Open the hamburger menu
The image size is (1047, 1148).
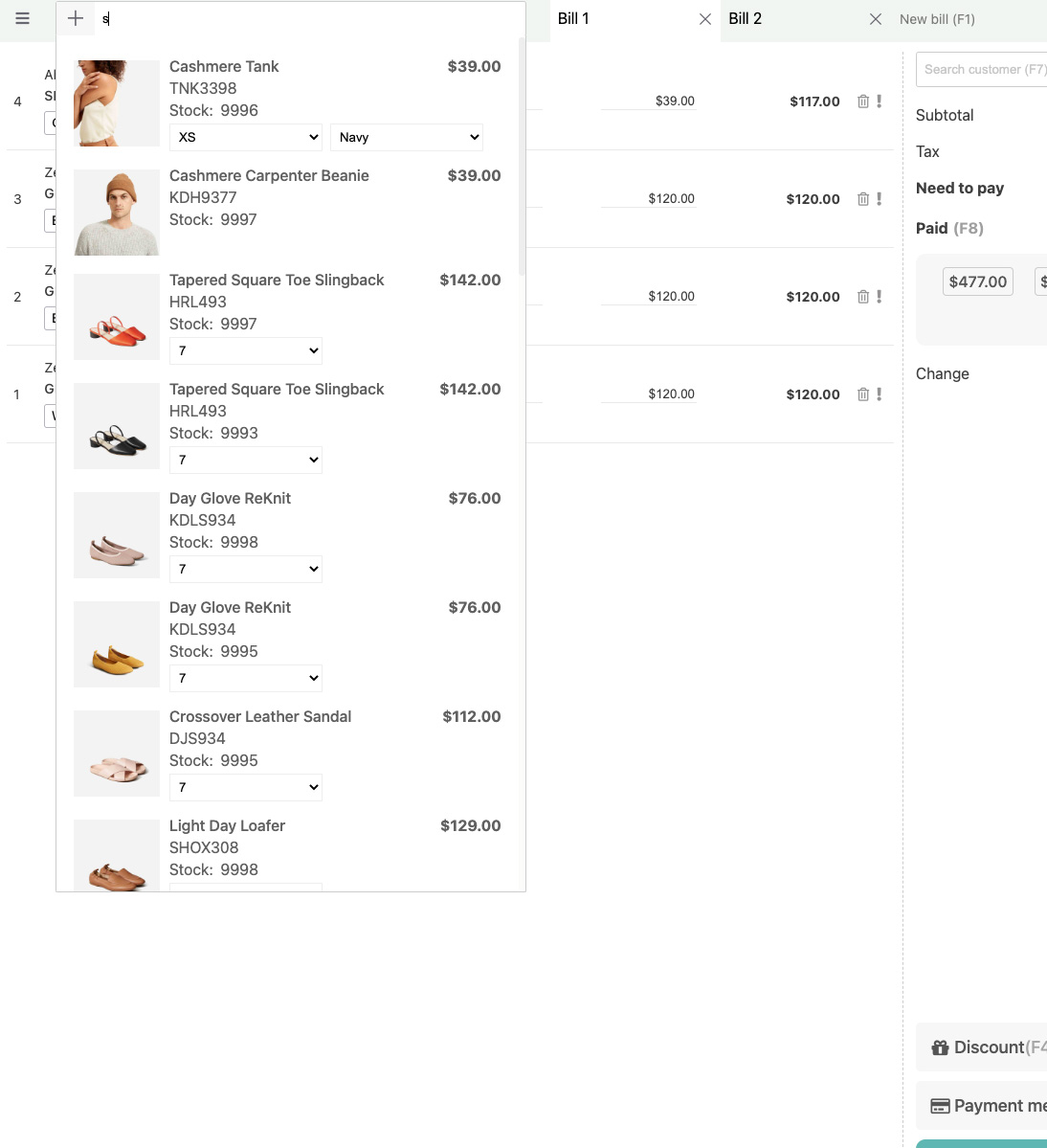tap(23, 18)
